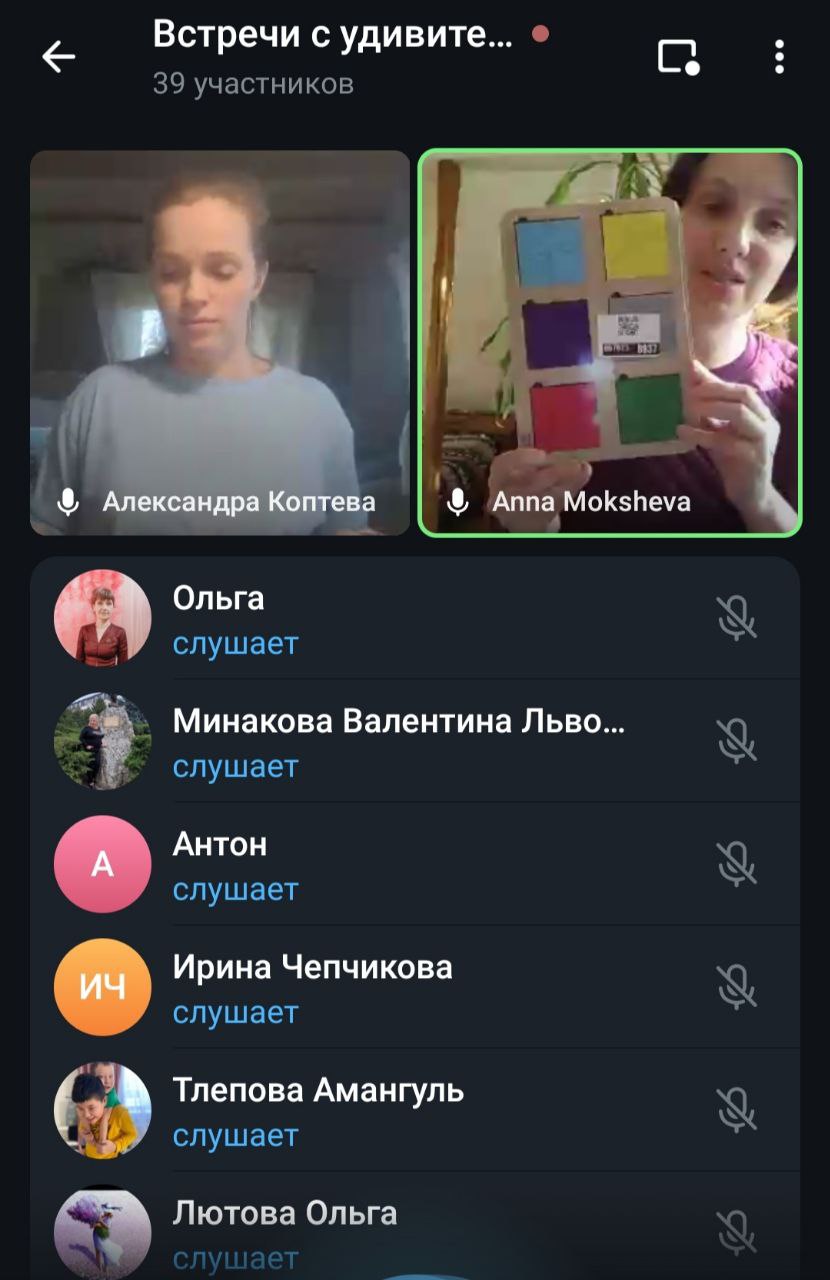The width and height of the screenshot is (830, 1280).
Task: Tap participant Ирина Чепчикова
Action: (414, 988)
